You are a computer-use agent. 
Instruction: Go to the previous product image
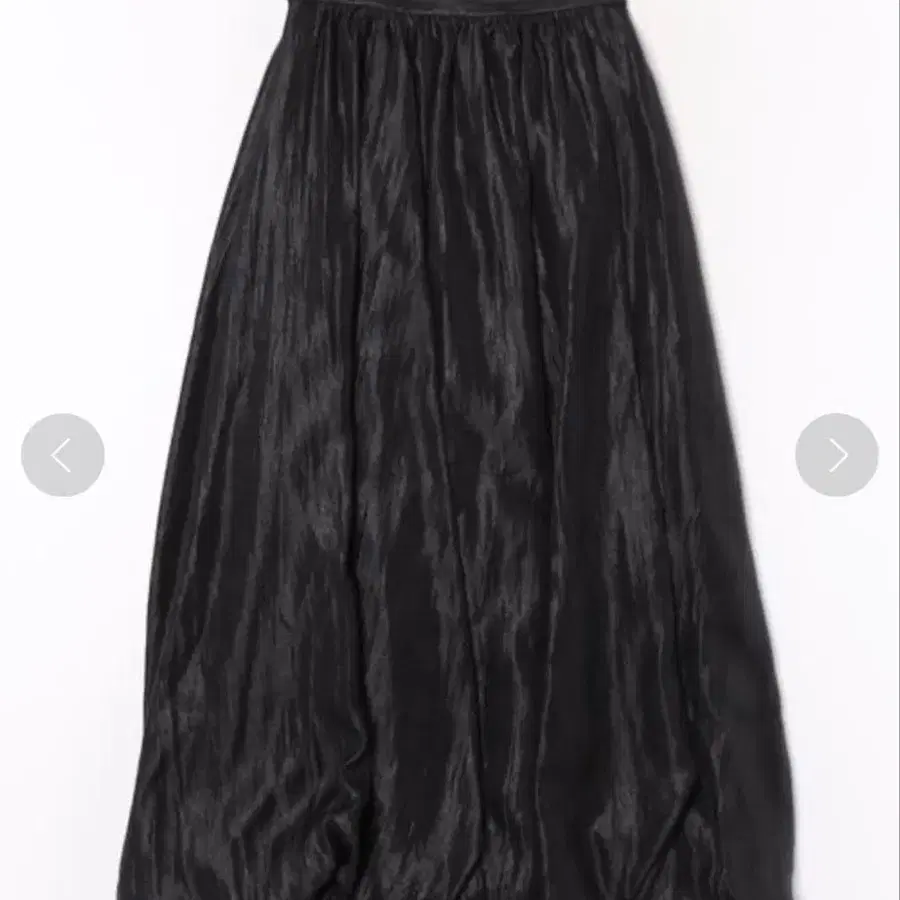(62, 455)
